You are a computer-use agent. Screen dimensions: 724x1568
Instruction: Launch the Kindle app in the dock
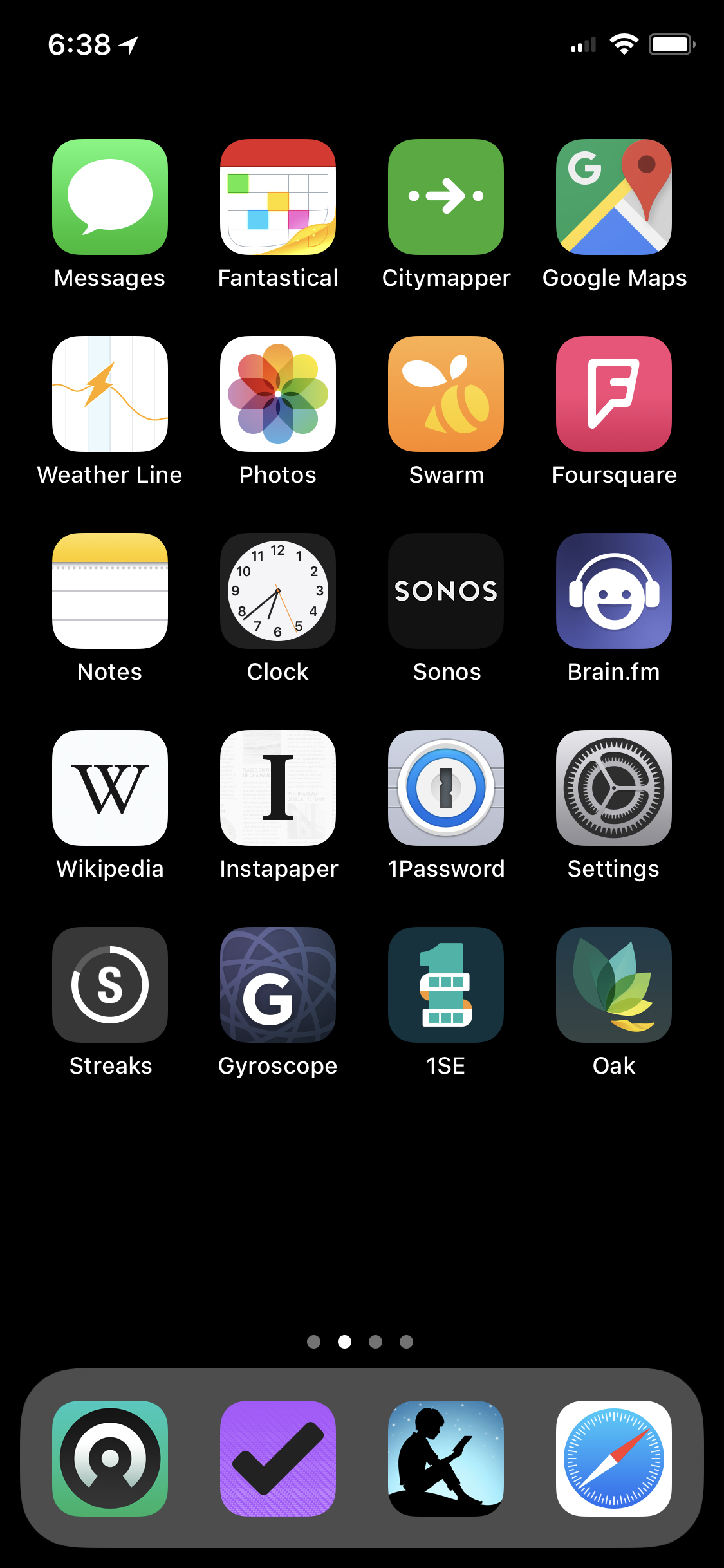[x=446, y=1459]
